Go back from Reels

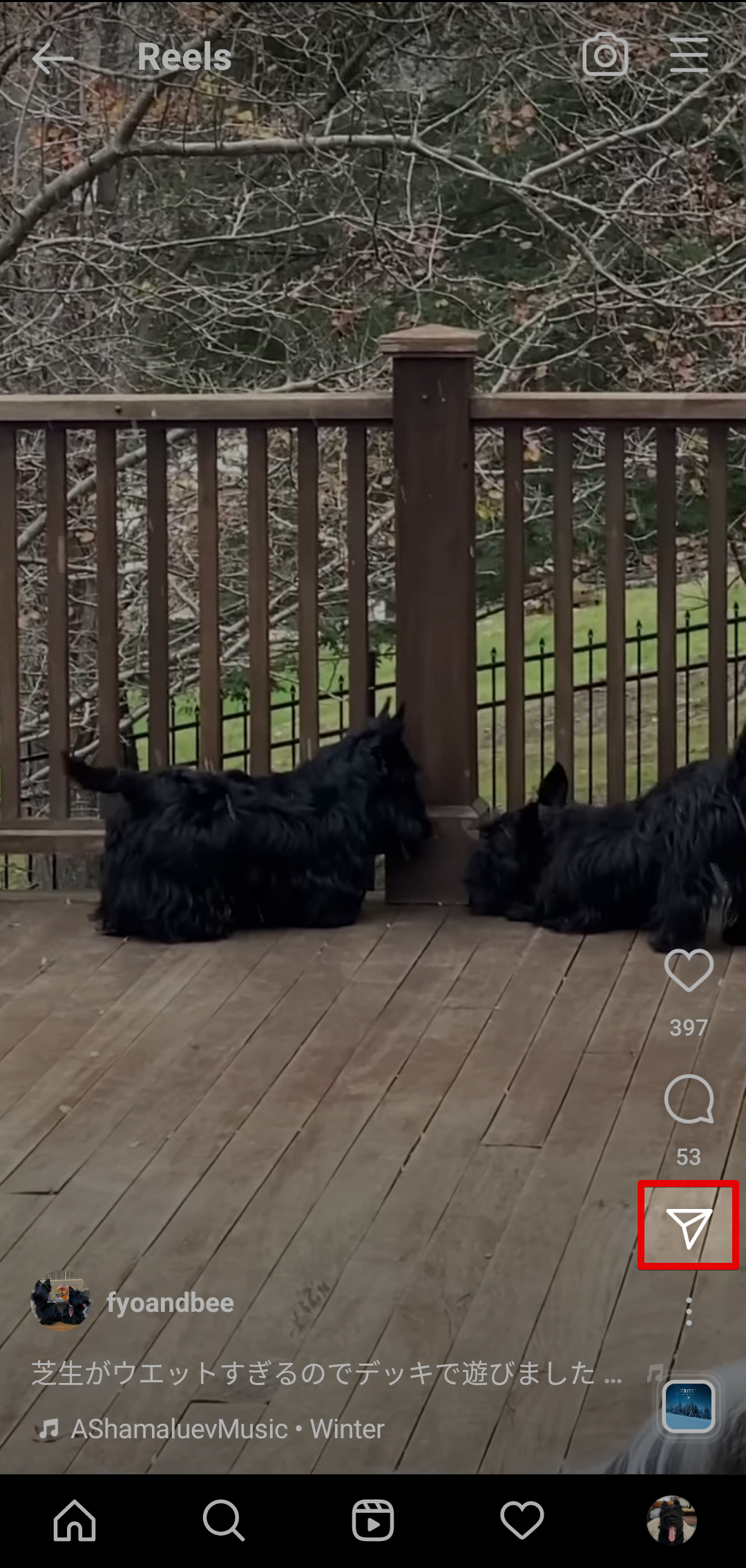point(52,58)
